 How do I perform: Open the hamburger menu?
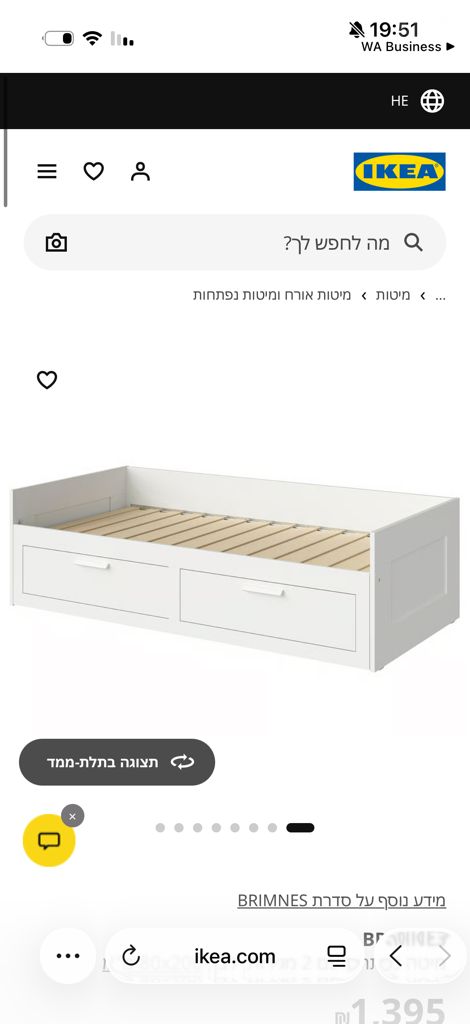coord(47,172)
